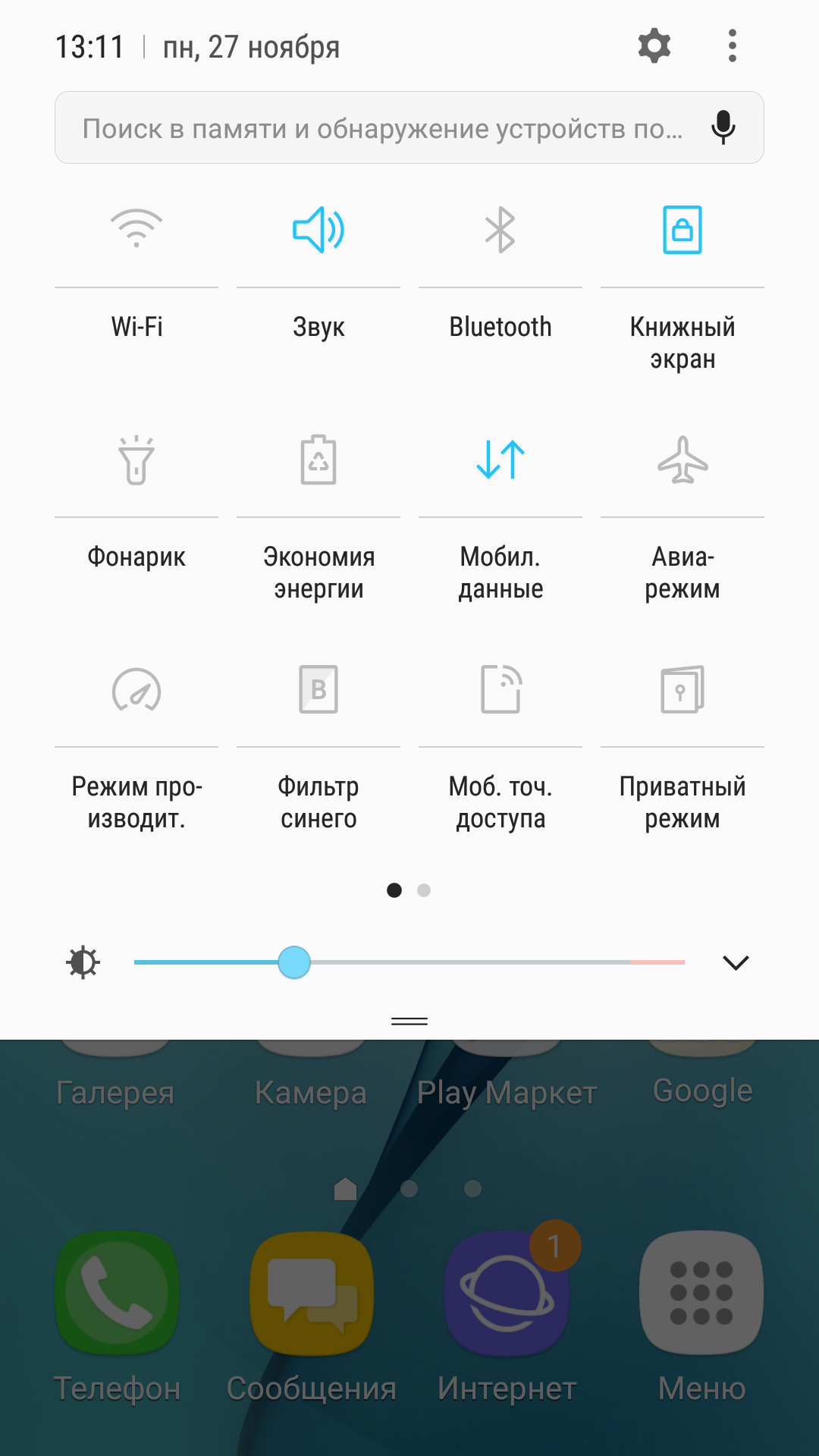
Task: Enable Экономия энергии power saving
Action: click(x=318, y=460)
